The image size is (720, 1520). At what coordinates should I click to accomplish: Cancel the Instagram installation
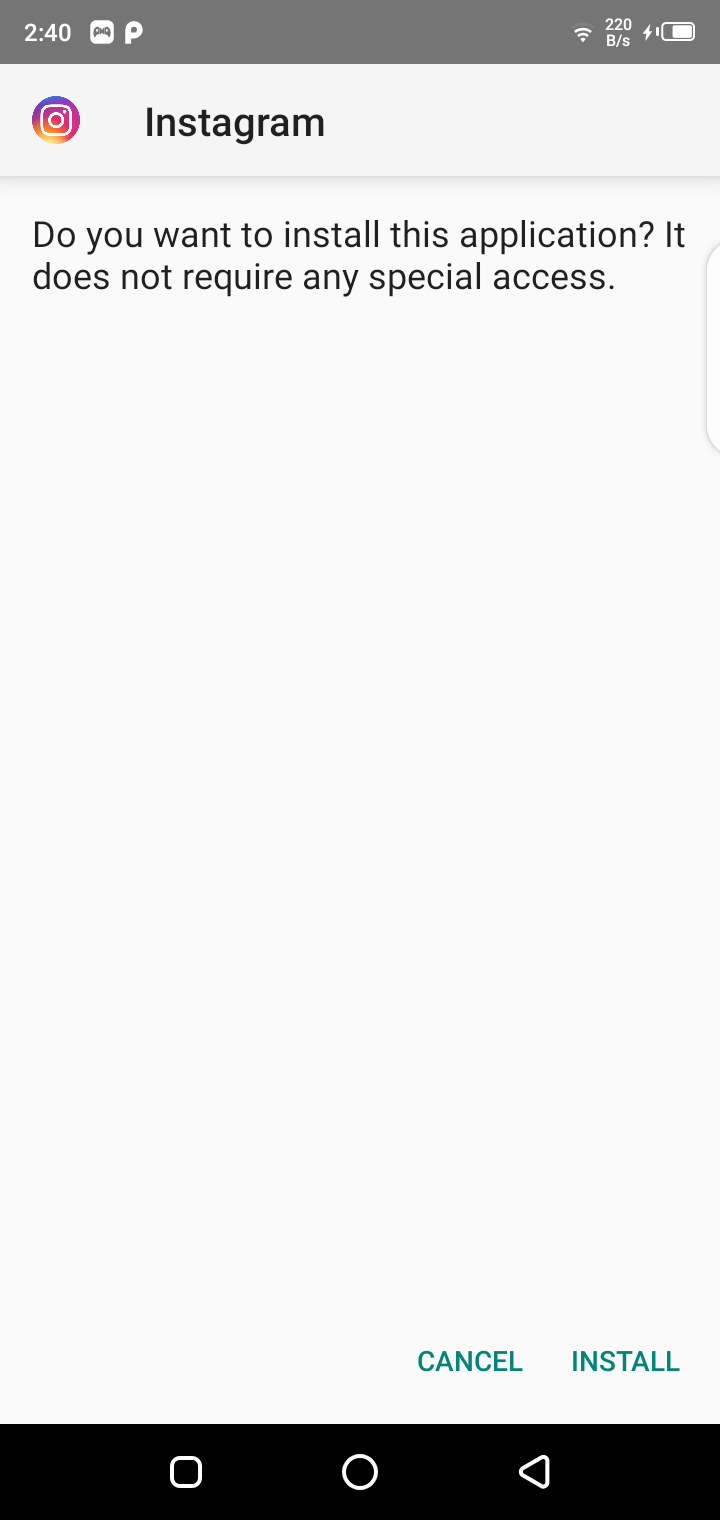click(470, 1361)
